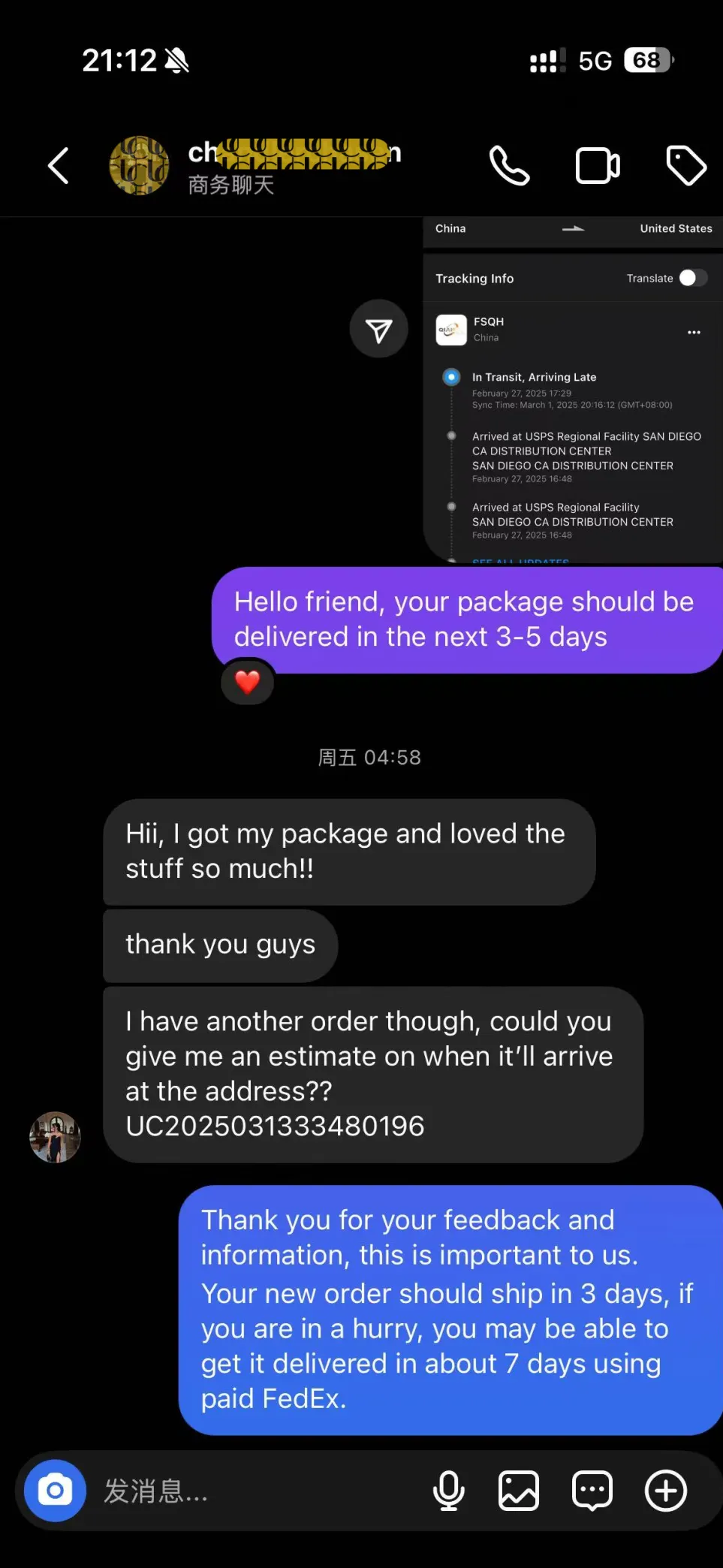Focus the message input field
Screen dimensions: 723x1568
tap(255, 1491)
